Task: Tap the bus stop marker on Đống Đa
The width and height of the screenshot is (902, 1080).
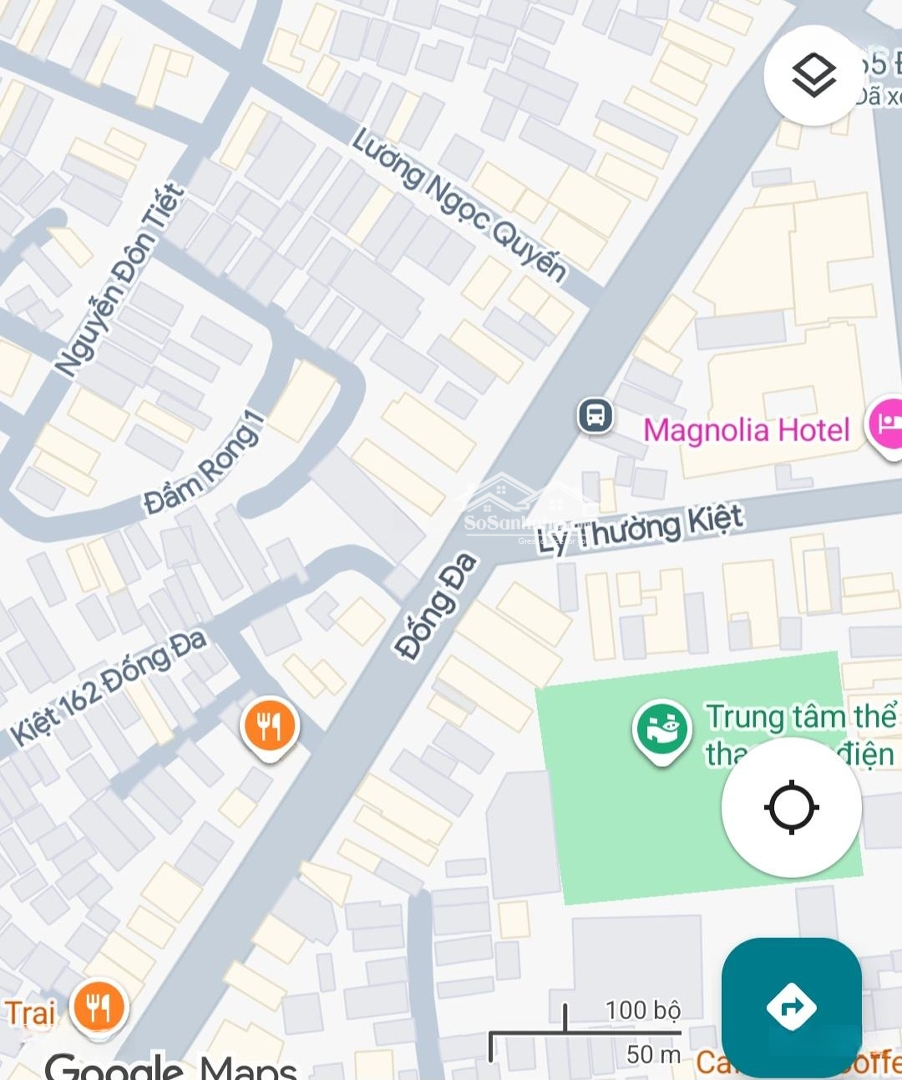Action: [x=595, y=414]
